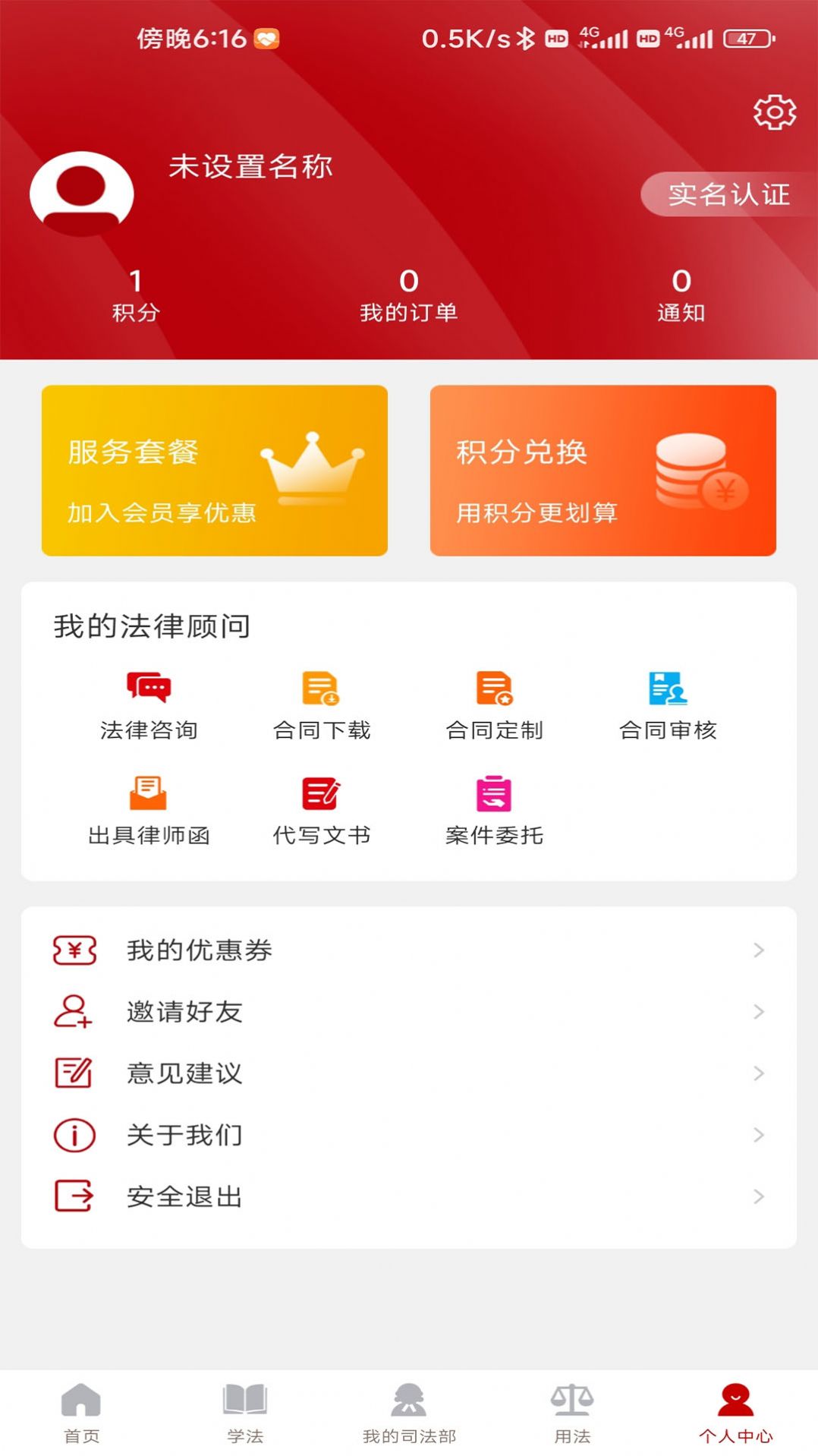Click the 我的优惠券 coupon icon
818x1456 pixels.
pyautogui.click(x=74, y=950)
